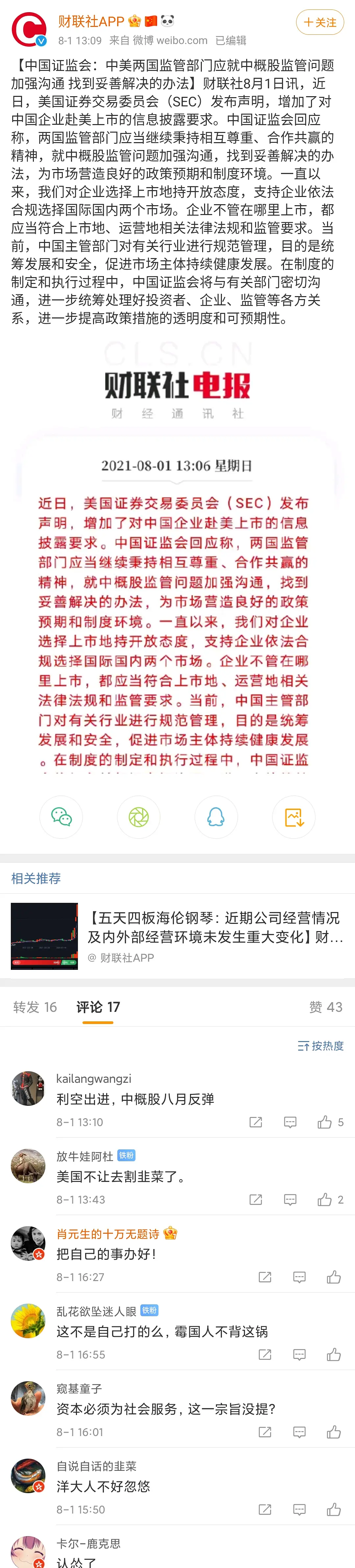This screenshot has height=1568, width=355.
Task: Open 自说自话的韭菜's profile picture
Action: 28,1476
